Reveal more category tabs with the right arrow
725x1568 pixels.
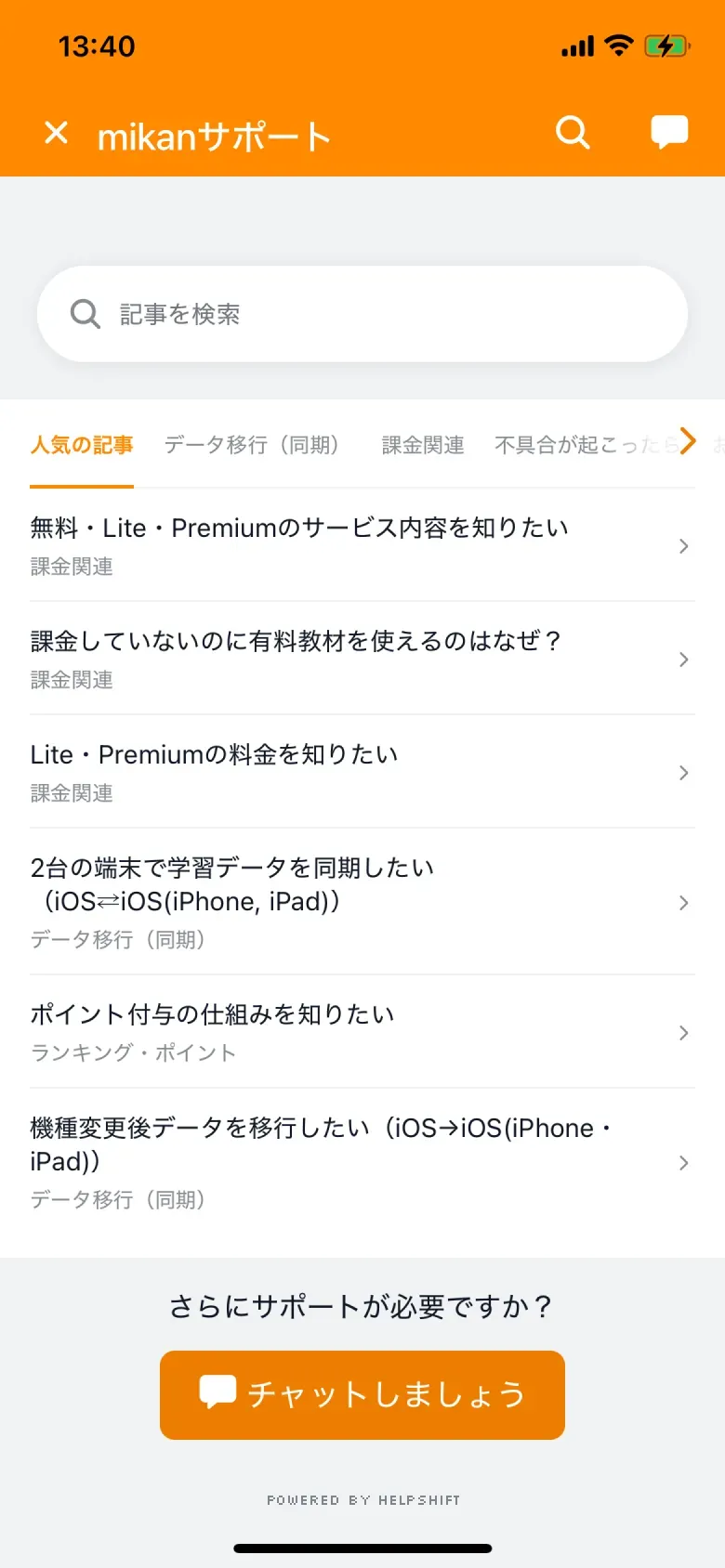pos(689,443)
